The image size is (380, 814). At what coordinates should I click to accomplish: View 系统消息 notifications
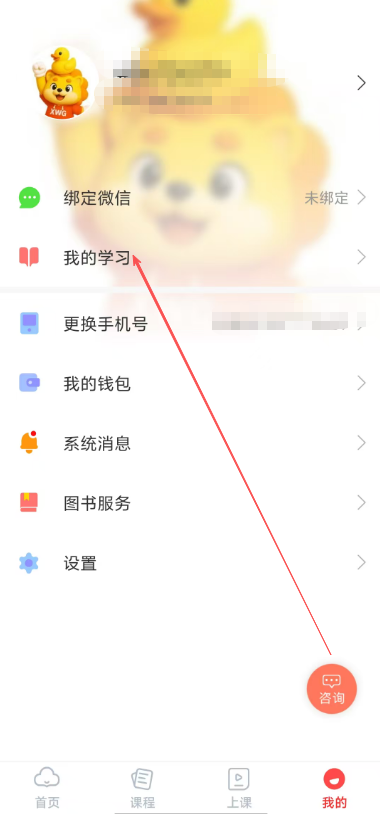(190, 443)
